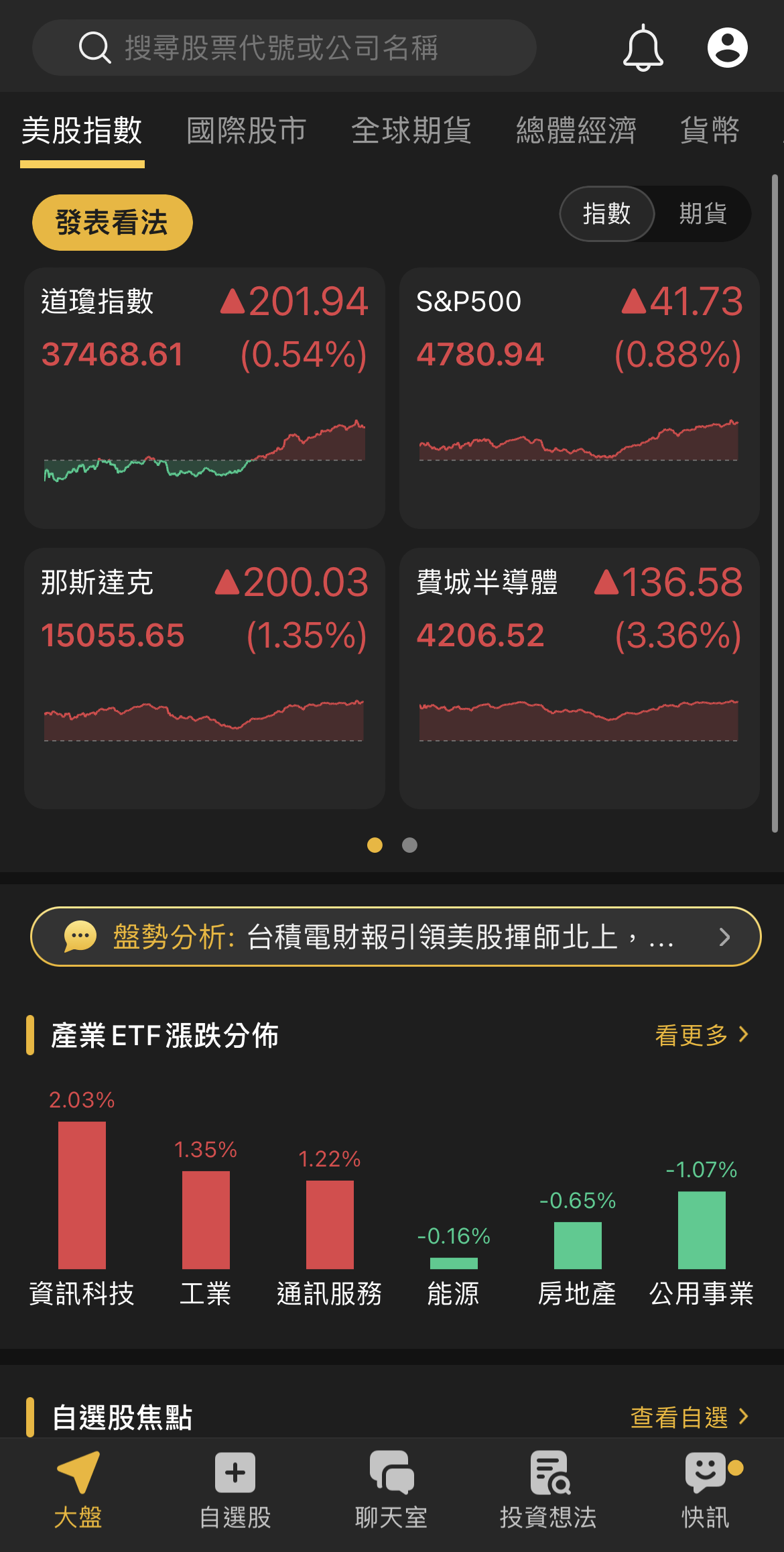The height and width of the screenshot is (1552, 784).
Task: Open the notifications bell
Action: click(643, 48)
